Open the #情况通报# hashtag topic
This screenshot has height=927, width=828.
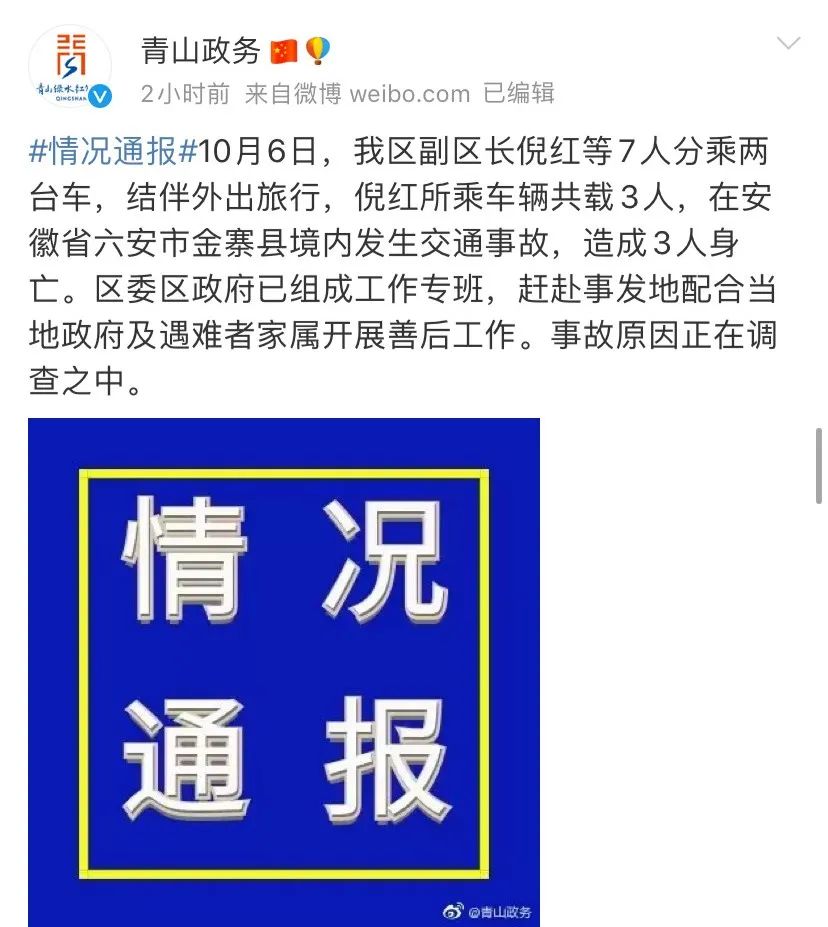click(114, 152)
